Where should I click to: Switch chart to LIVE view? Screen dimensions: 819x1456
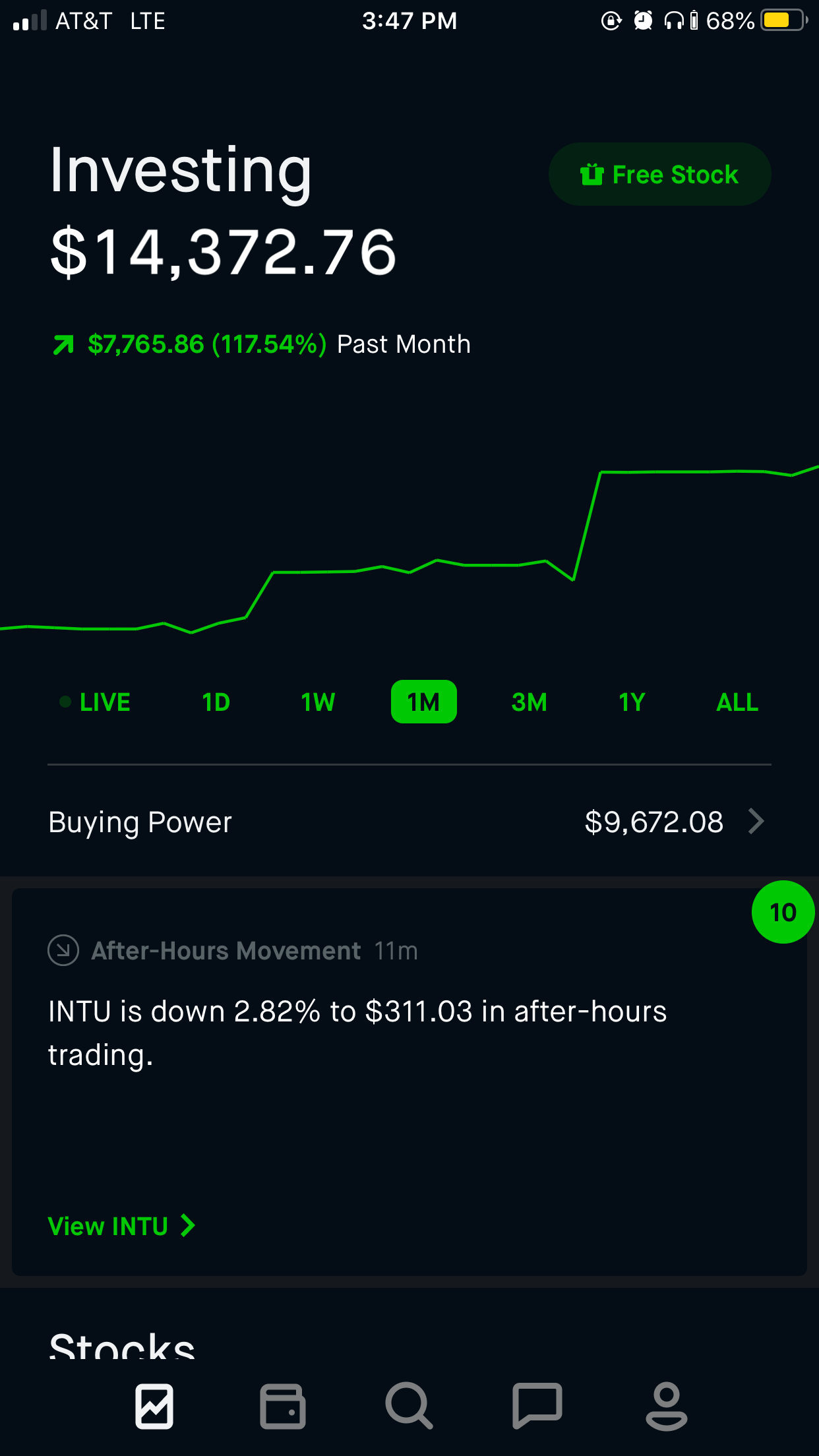coord(96,702)
